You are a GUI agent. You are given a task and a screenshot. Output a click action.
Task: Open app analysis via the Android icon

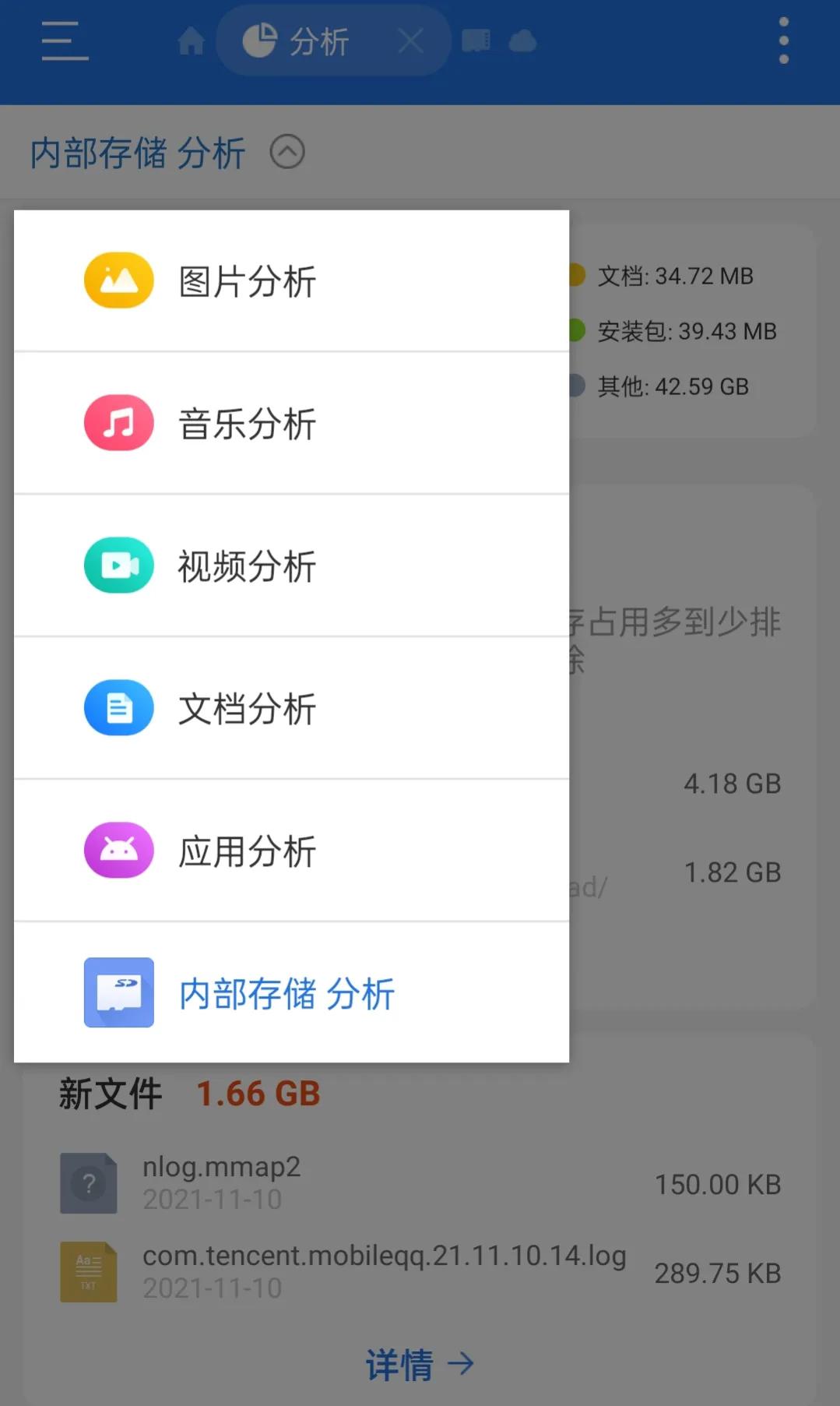coord(118,851)
